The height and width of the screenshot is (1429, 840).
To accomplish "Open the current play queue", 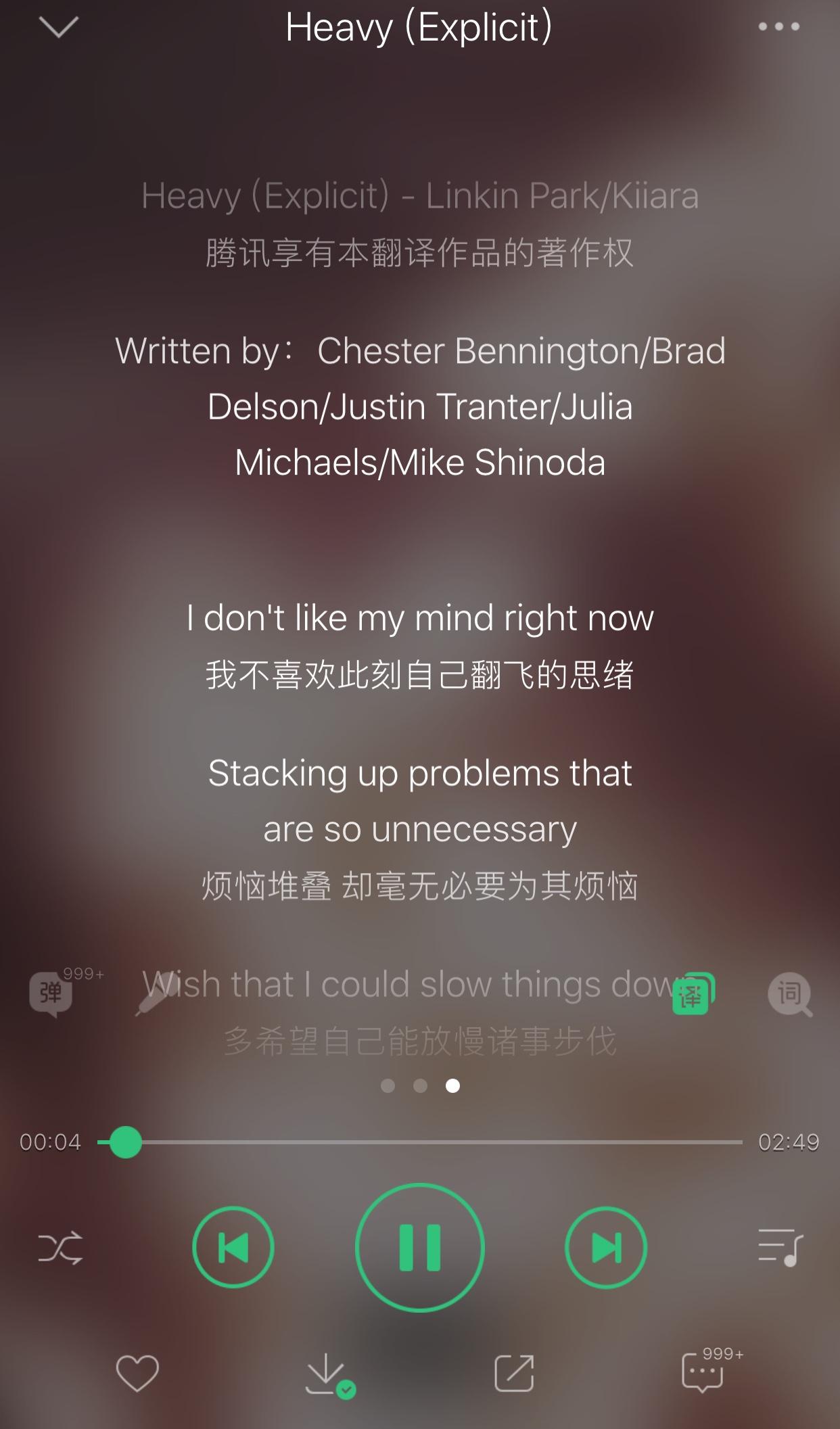I will pos(780,1248).
